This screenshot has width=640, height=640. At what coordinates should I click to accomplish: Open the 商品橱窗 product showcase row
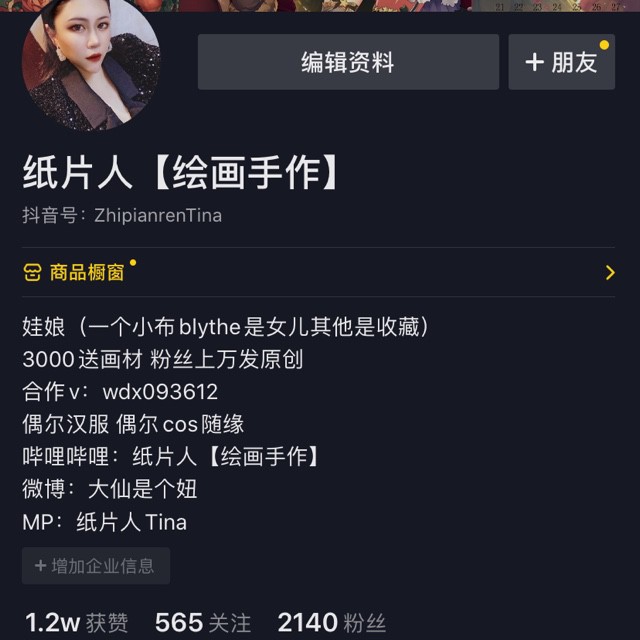(320, 272)
